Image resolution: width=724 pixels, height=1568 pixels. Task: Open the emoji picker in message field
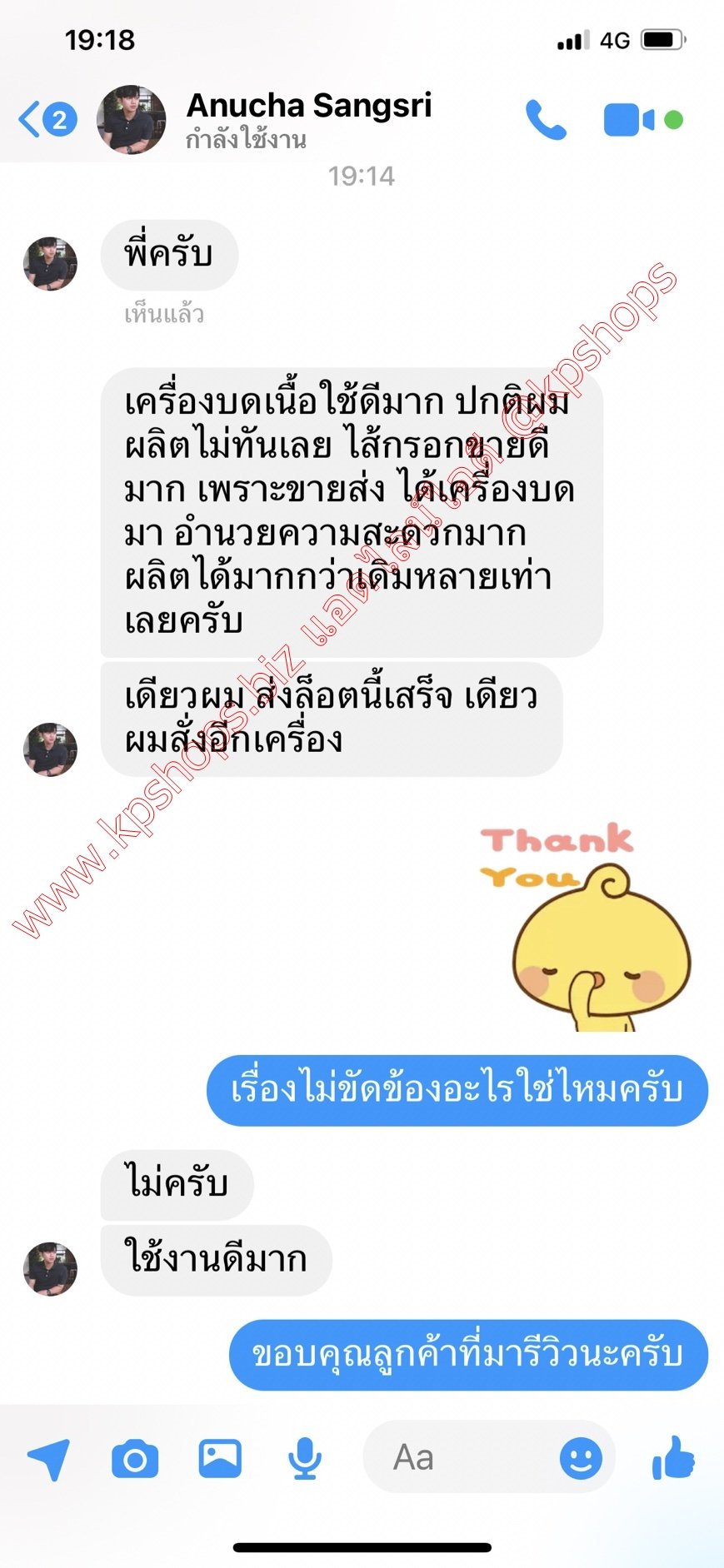(x=581, y=1458)
